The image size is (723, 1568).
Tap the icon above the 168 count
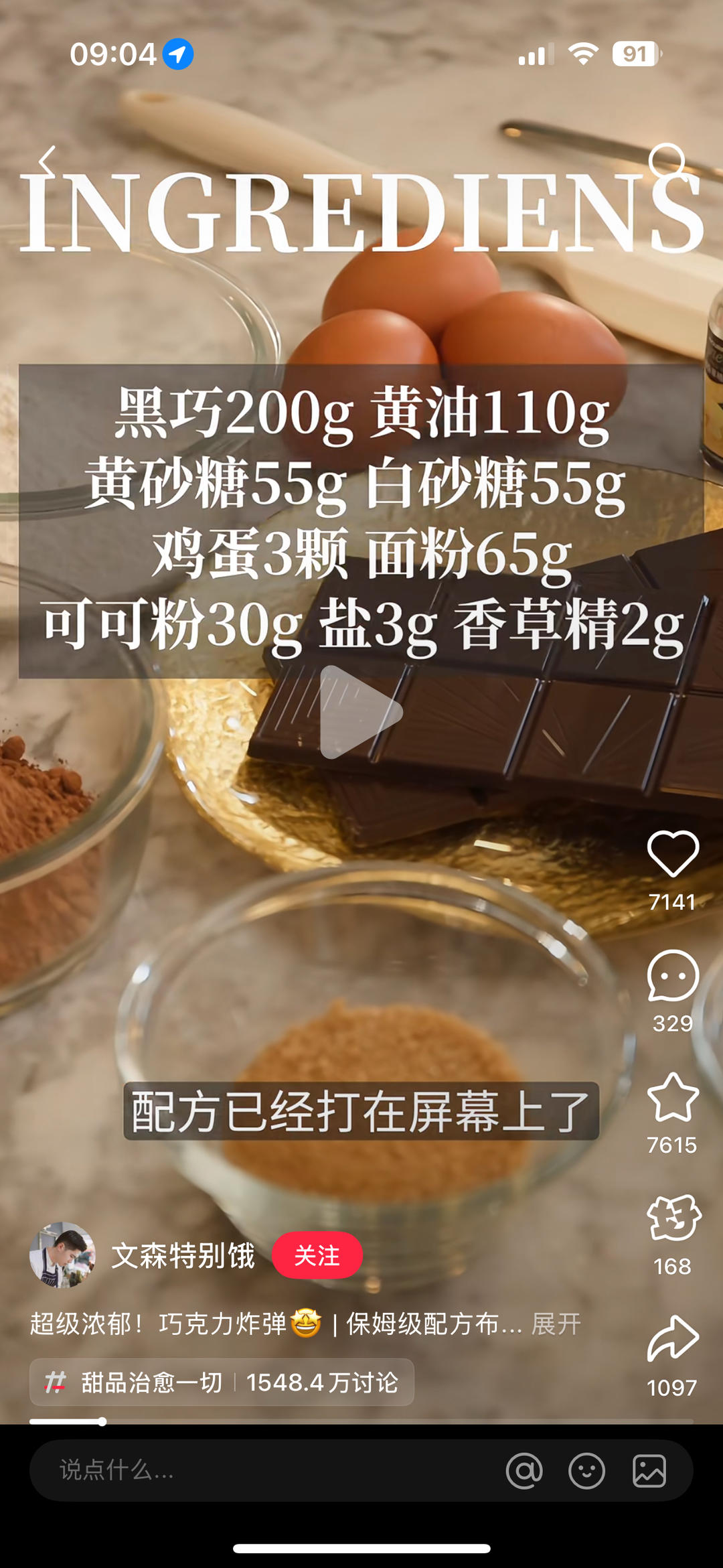(673, 1218)
